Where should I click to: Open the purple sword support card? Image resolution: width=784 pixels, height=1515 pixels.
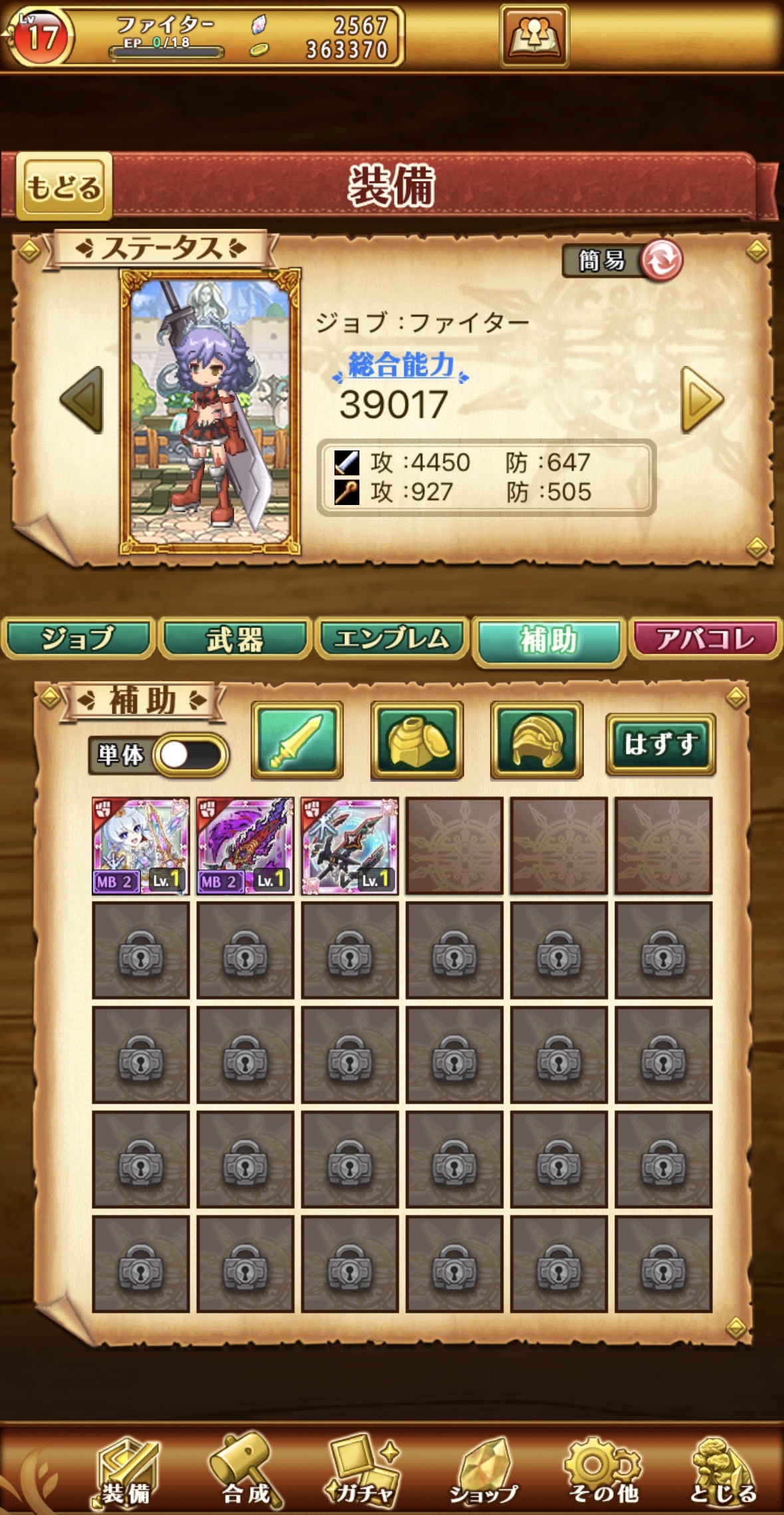(245, 846)
